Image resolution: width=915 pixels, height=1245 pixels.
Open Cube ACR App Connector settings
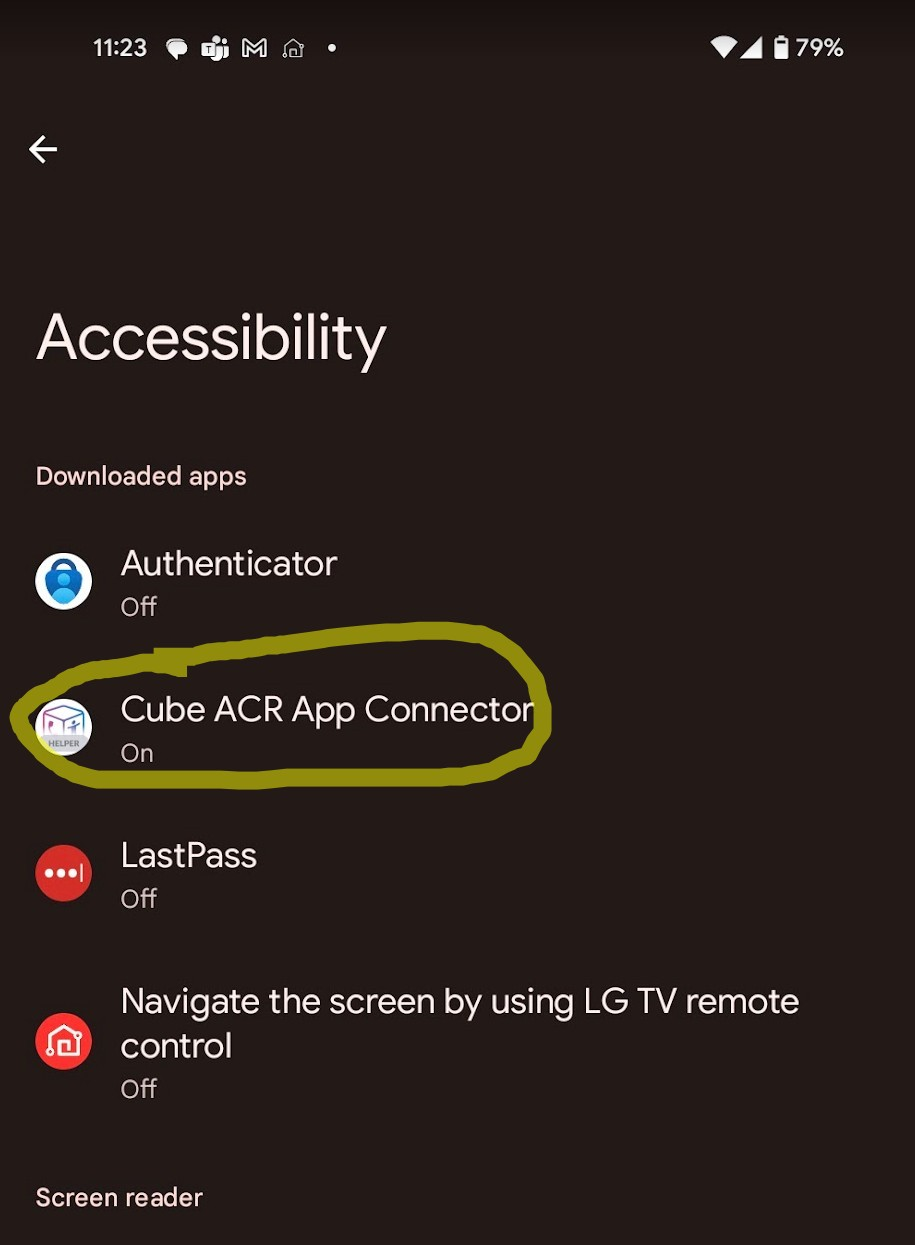[325, 727]
